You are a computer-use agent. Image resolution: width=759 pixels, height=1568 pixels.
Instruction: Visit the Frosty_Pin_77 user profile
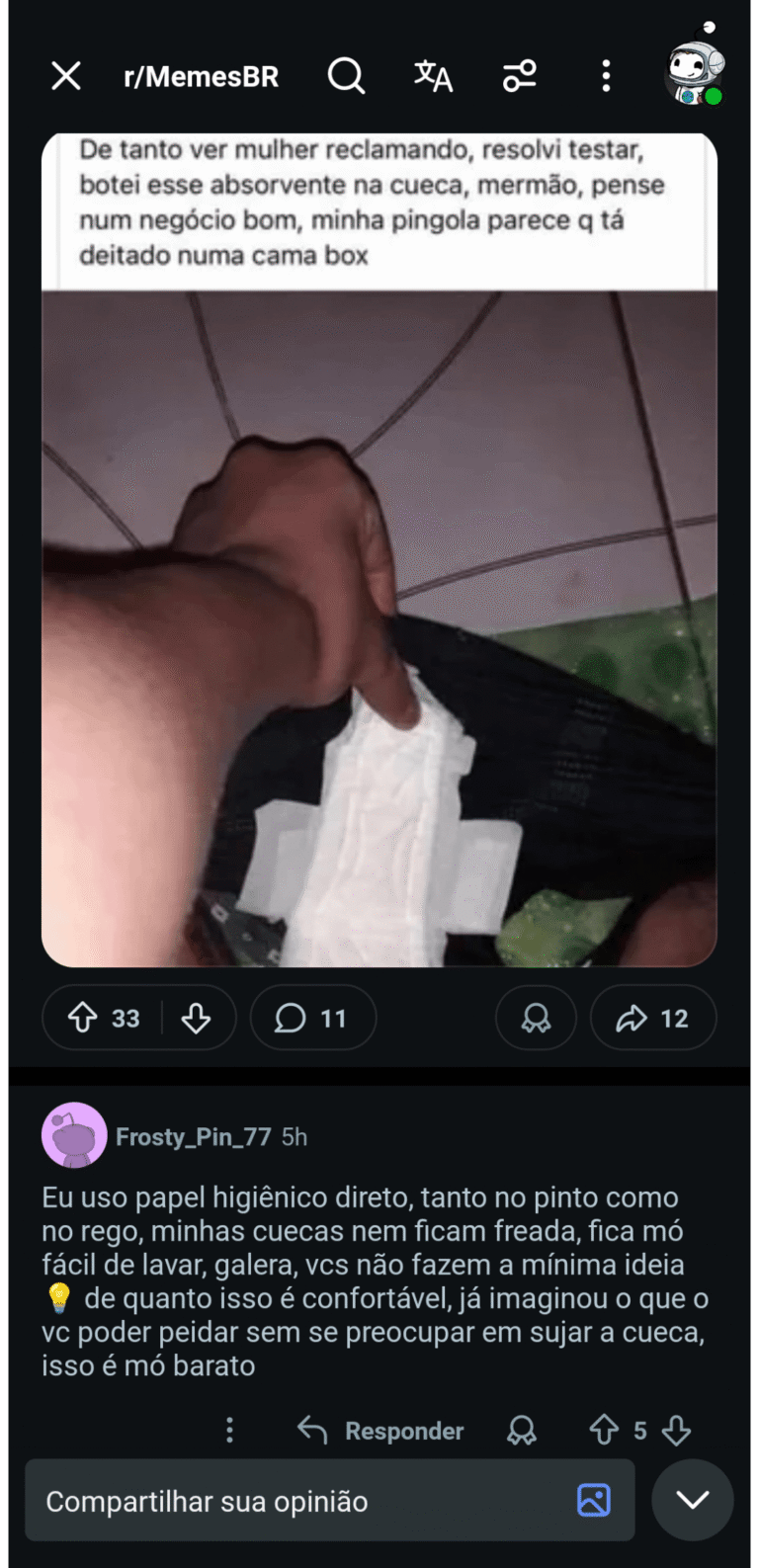[x=193, y=1137]
